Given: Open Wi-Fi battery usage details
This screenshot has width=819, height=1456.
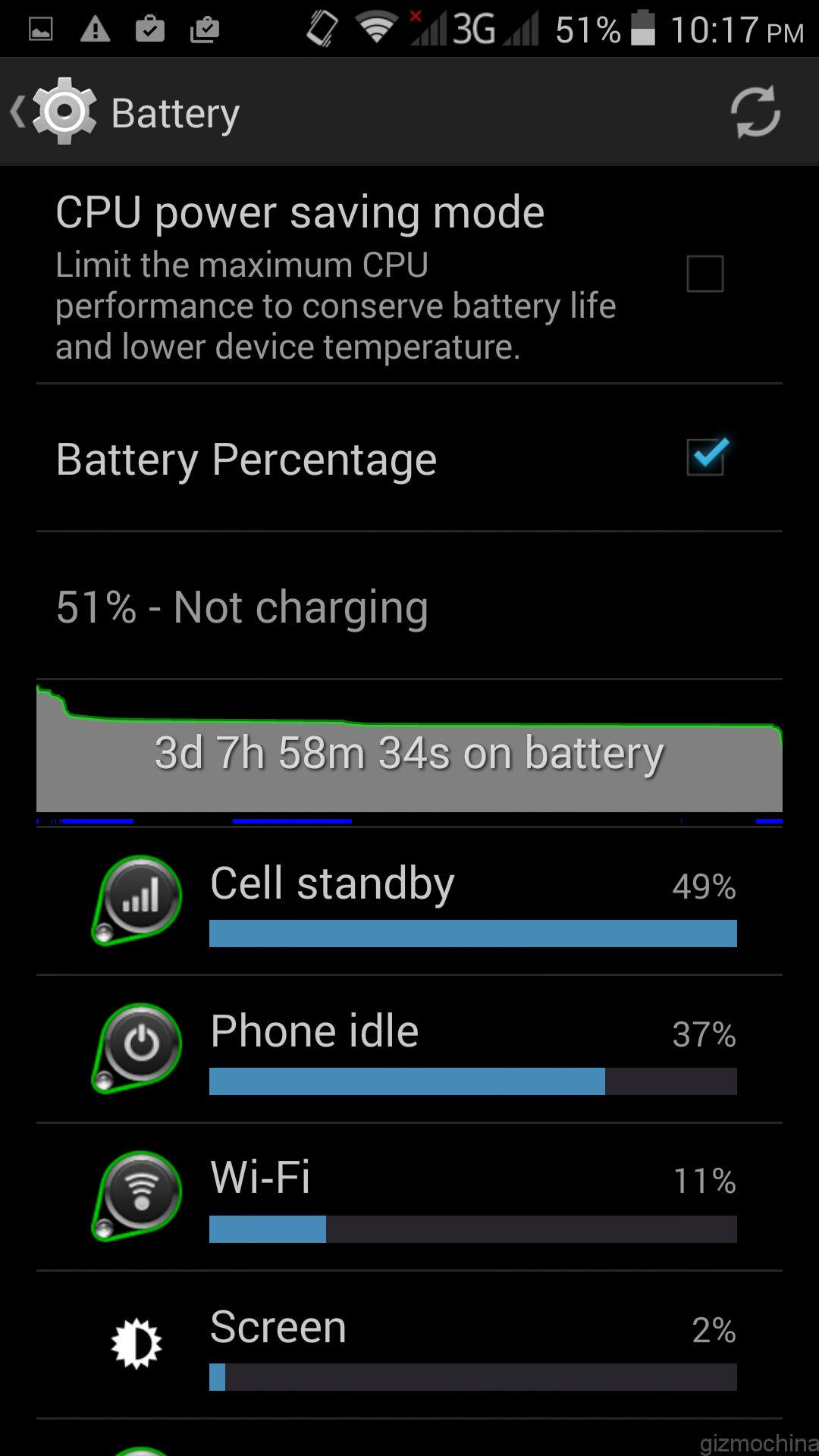Looking at the screenshot, I should 409,1197.
